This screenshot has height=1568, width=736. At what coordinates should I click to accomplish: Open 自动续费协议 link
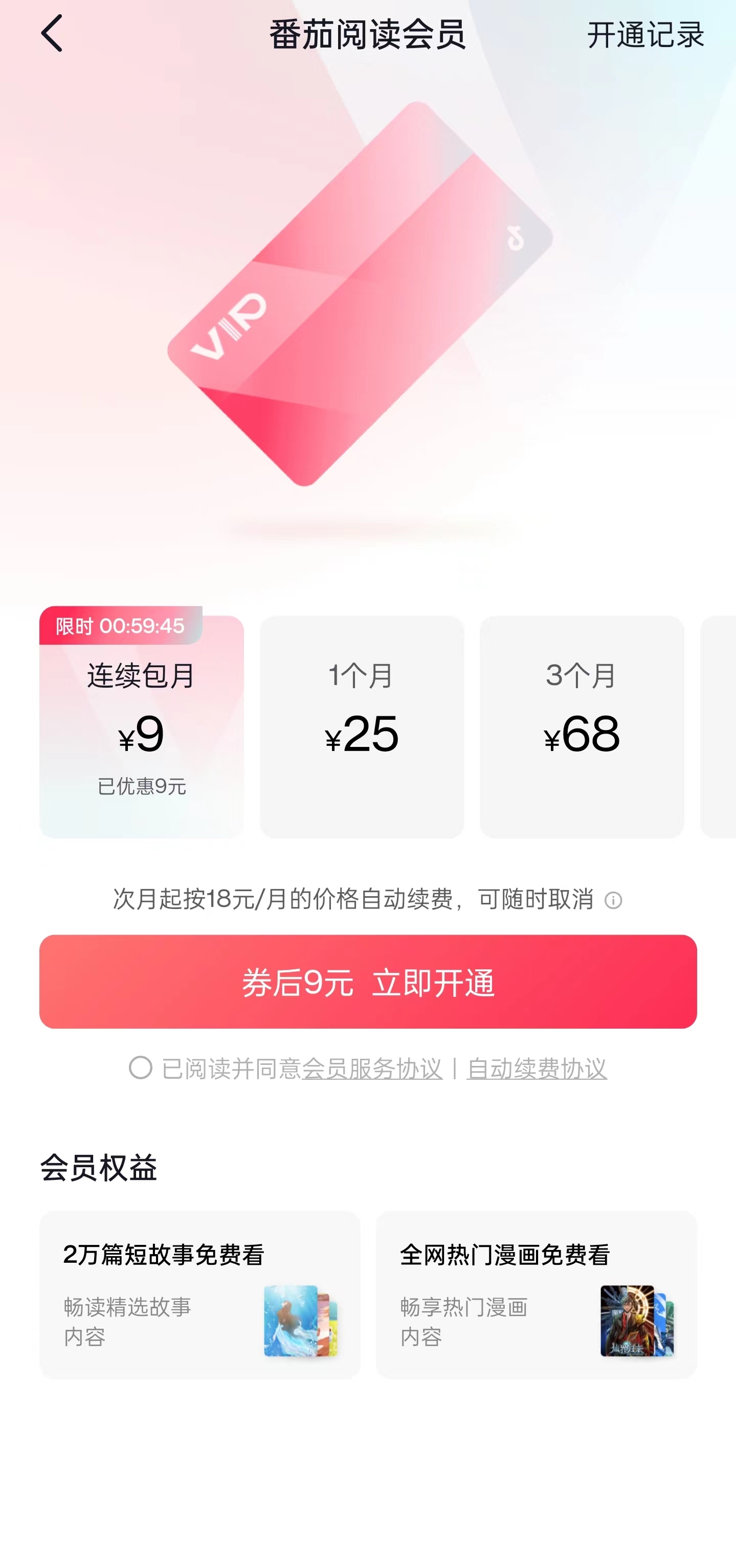[x=537, y=1069]
